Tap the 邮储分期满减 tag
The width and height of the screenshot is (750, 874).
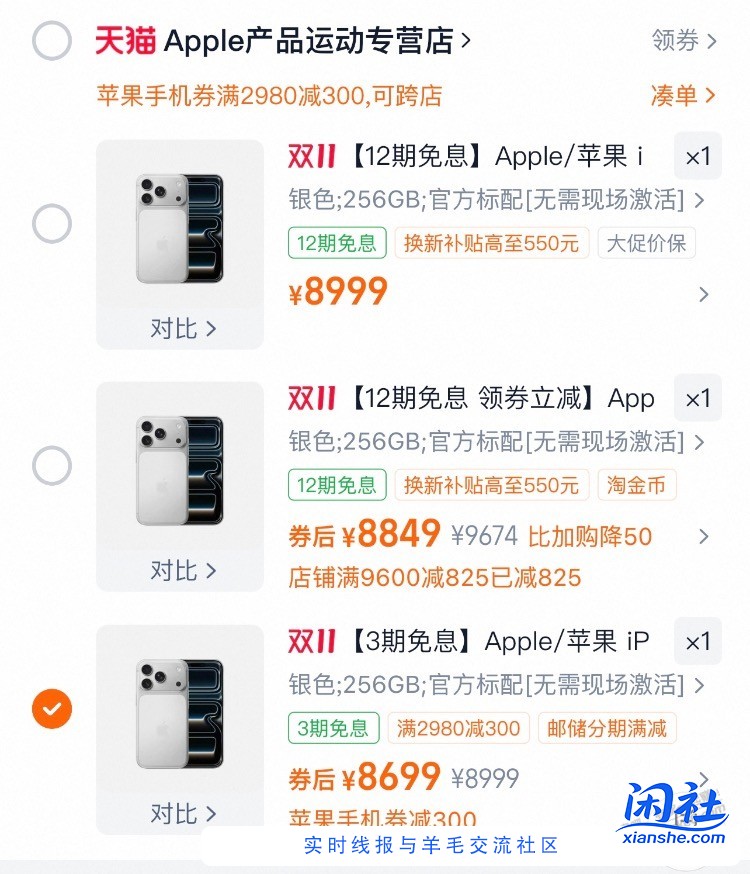coord(607,728)
